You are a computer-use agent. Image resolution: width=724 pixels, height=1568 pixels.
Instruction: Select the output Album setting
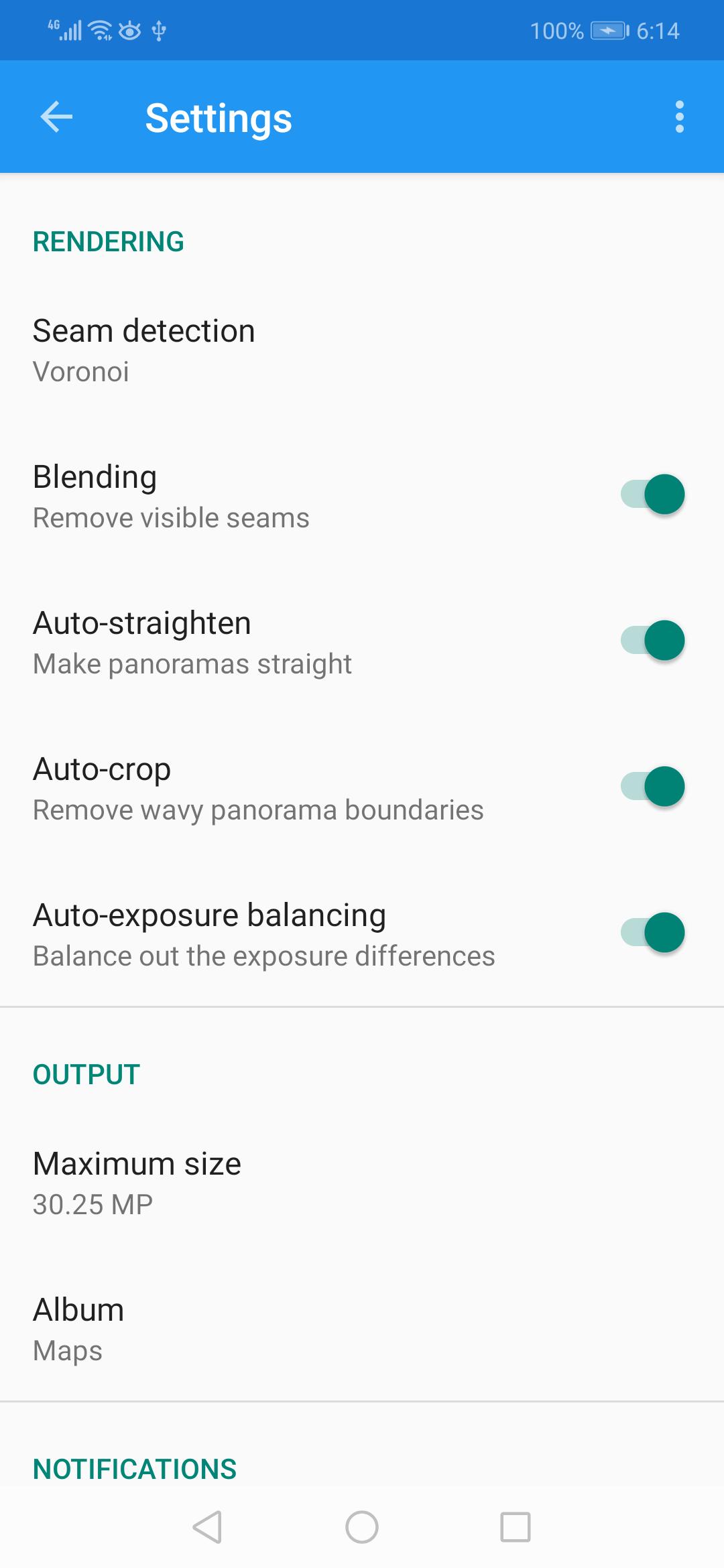362,1329
